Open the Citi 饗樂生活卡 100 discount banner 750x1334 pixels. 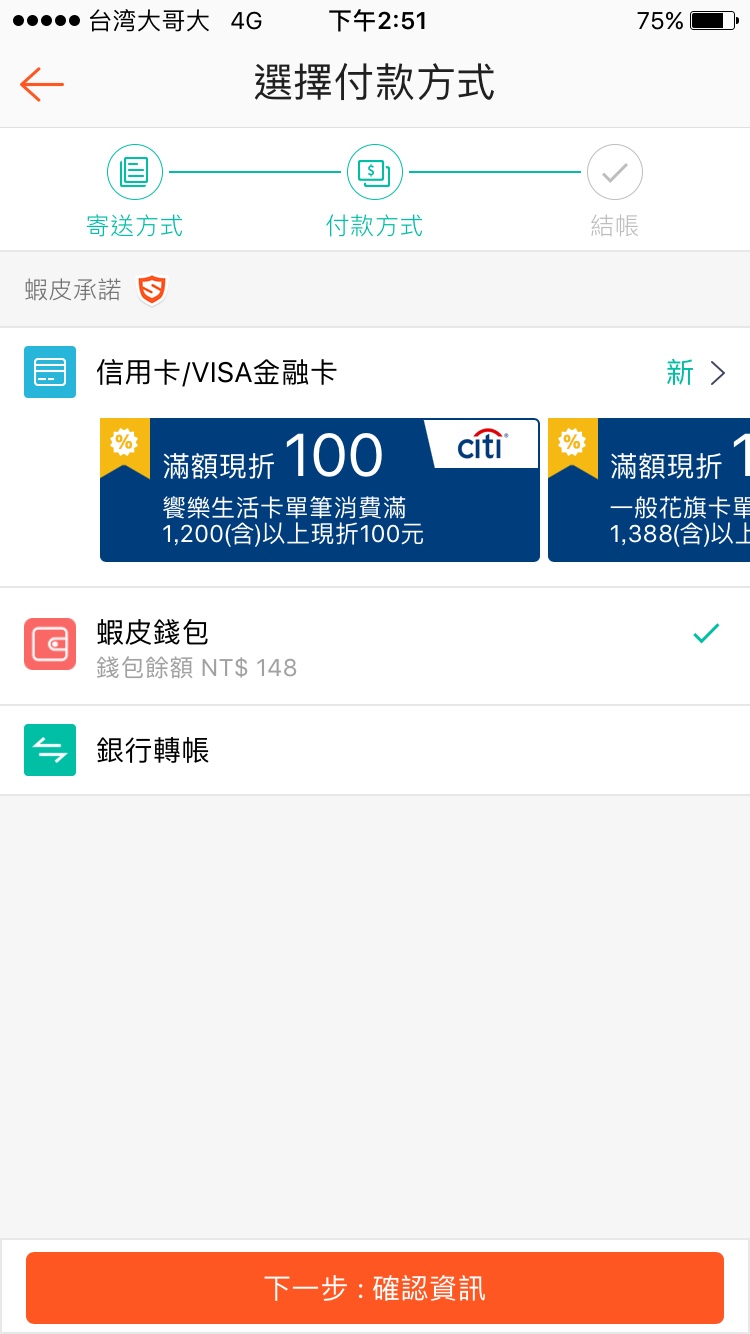click(x=320, y=490)
